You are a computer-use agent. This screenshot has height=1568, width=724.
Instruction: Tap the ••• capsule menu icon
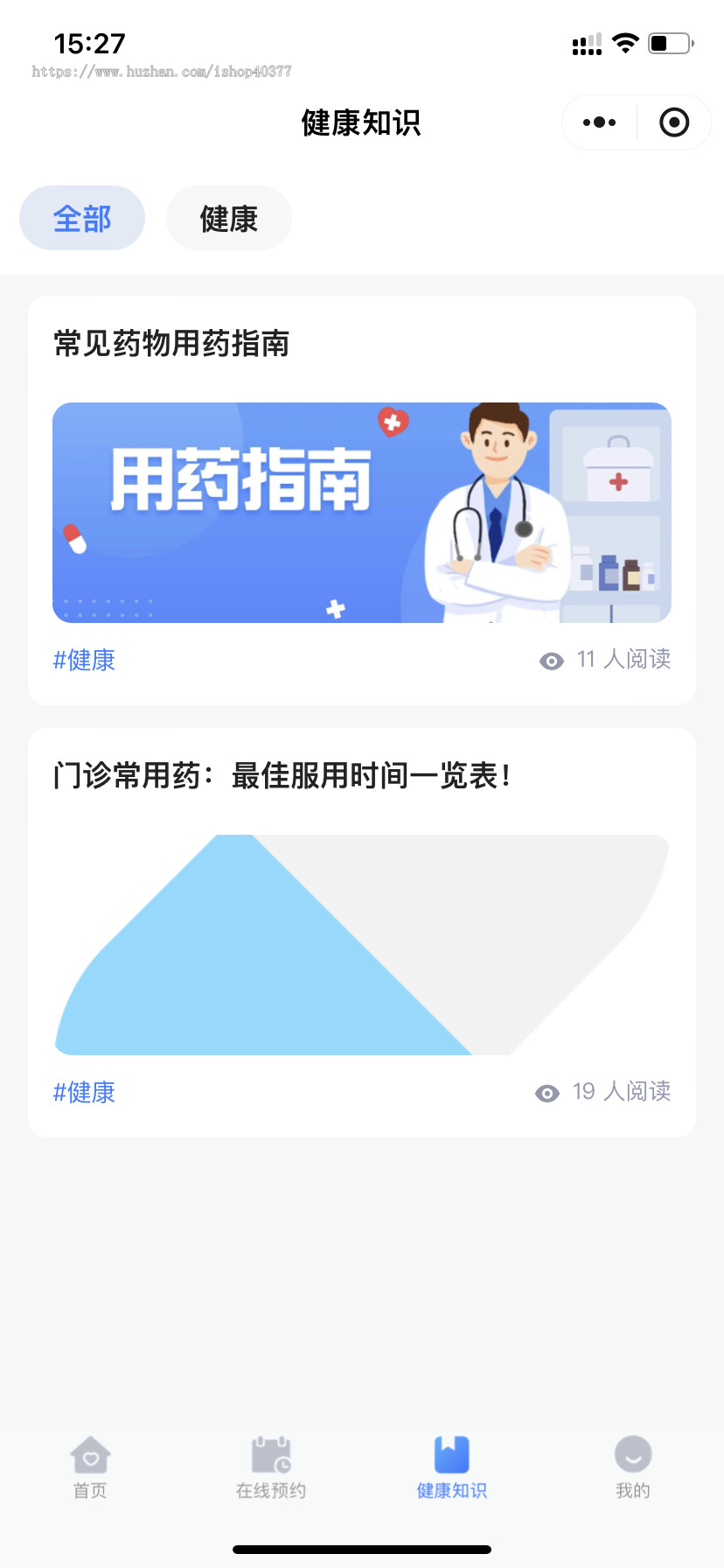pos(598,122)
